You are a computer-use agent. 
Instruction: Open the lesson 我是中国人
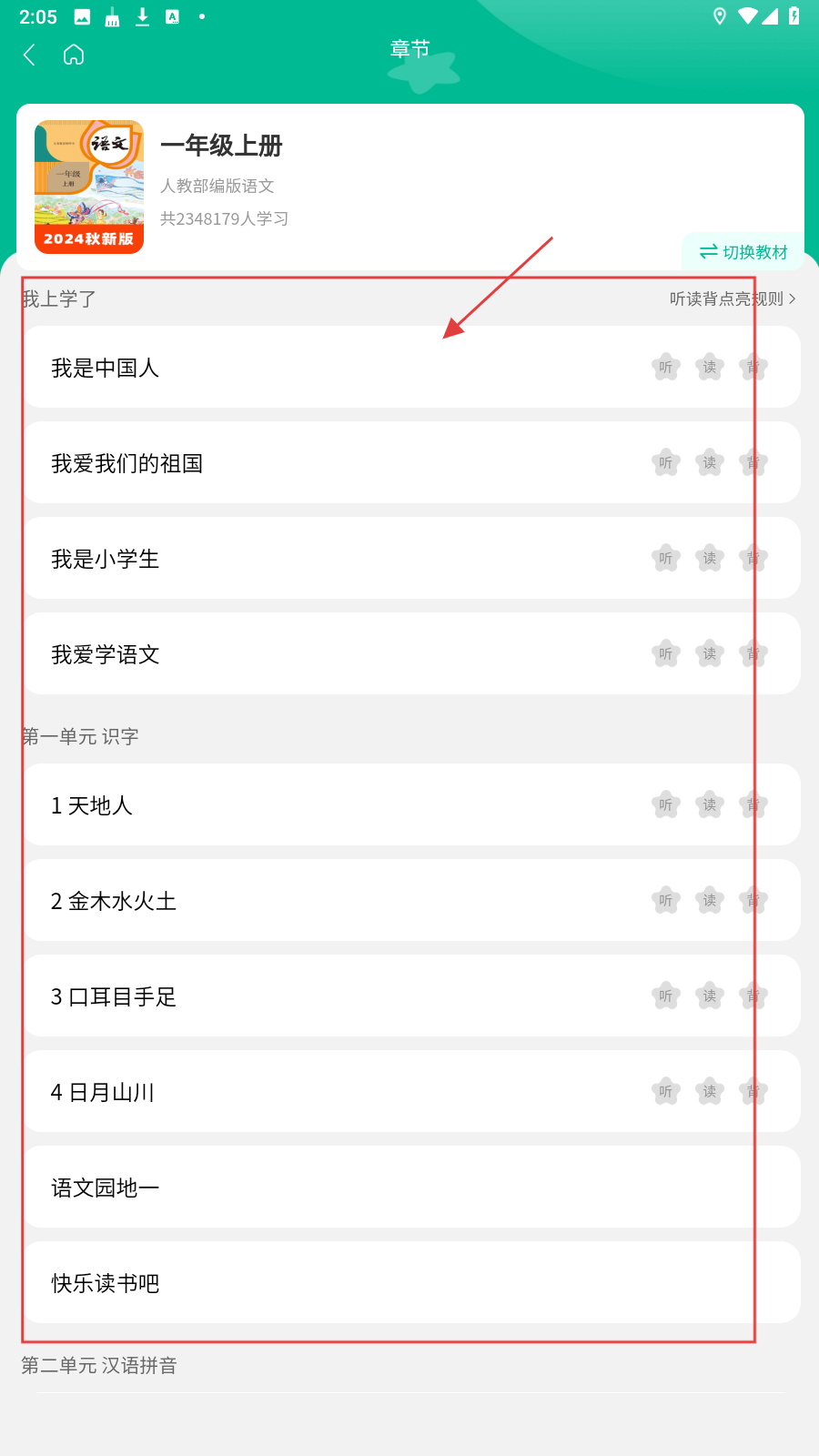click(106, 368)
